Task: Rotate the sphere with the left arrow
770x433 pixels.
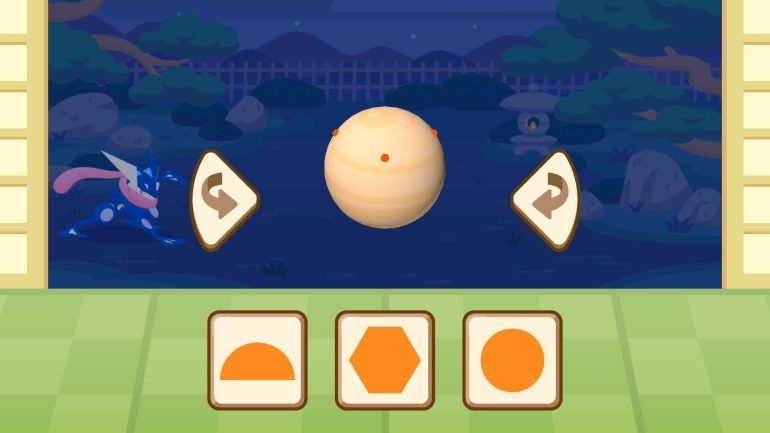Action: pyautogui.click(x=222, y=198)
